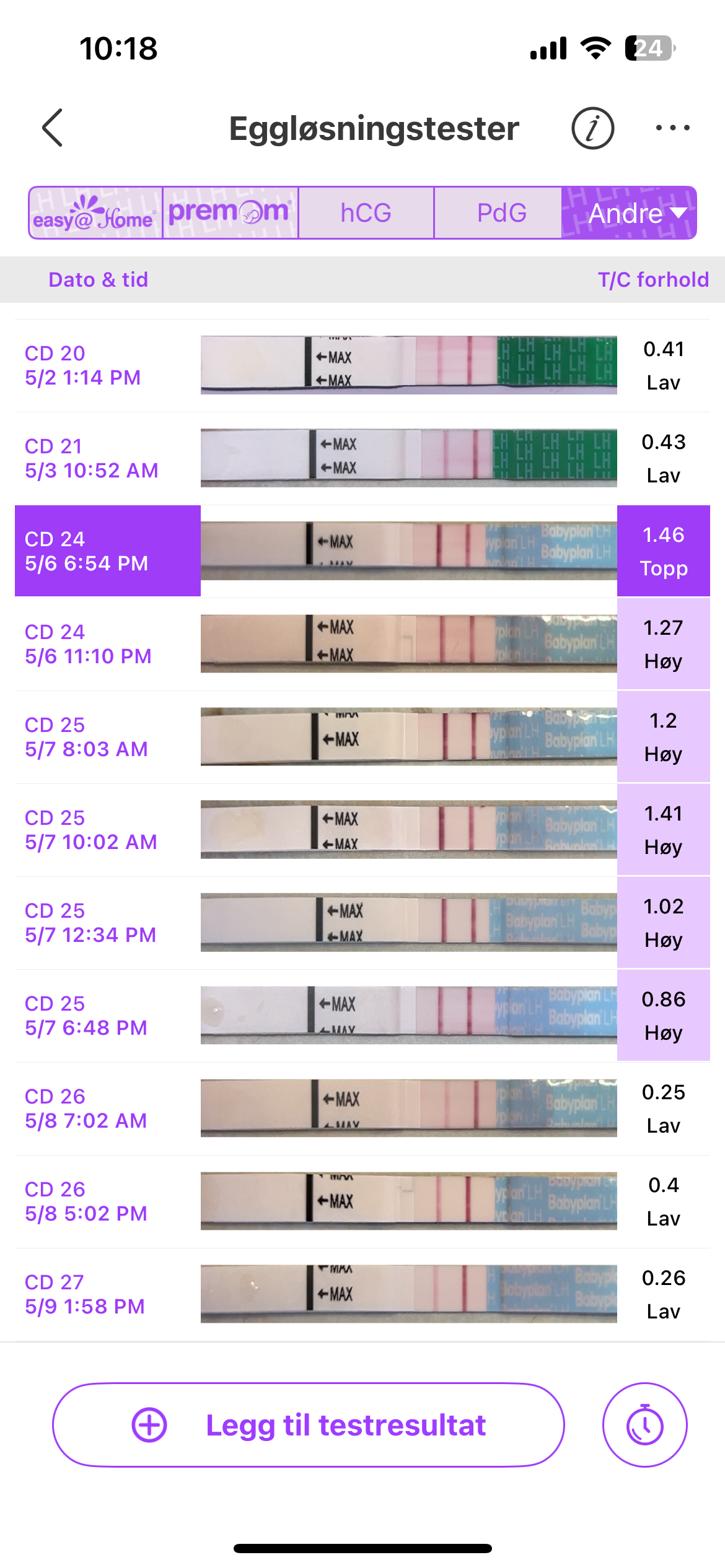
Task: Go back using the top-left arrow
Action: click(53, 128)
